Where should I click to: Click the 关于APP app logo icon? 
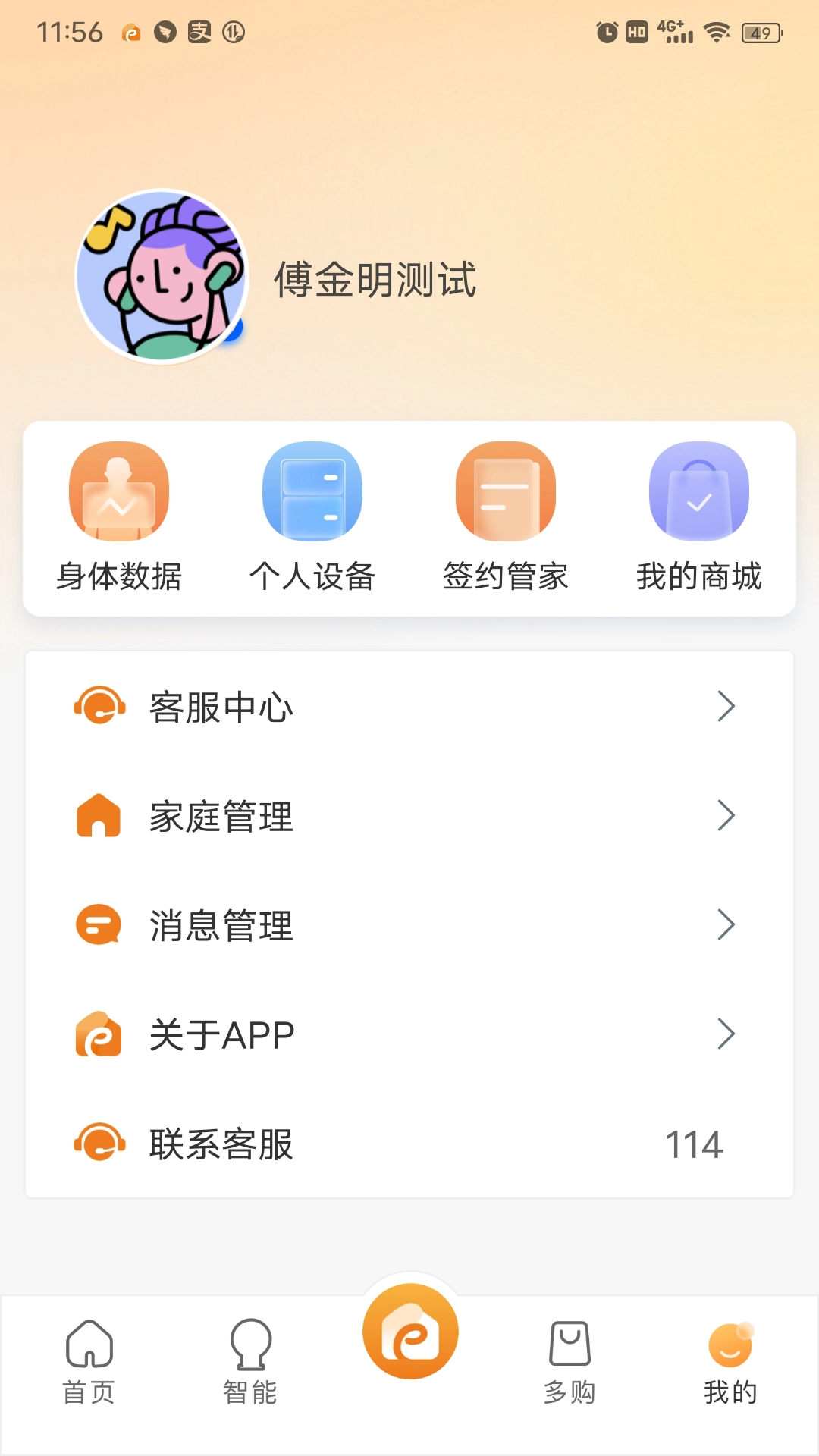click(97, 1034)
